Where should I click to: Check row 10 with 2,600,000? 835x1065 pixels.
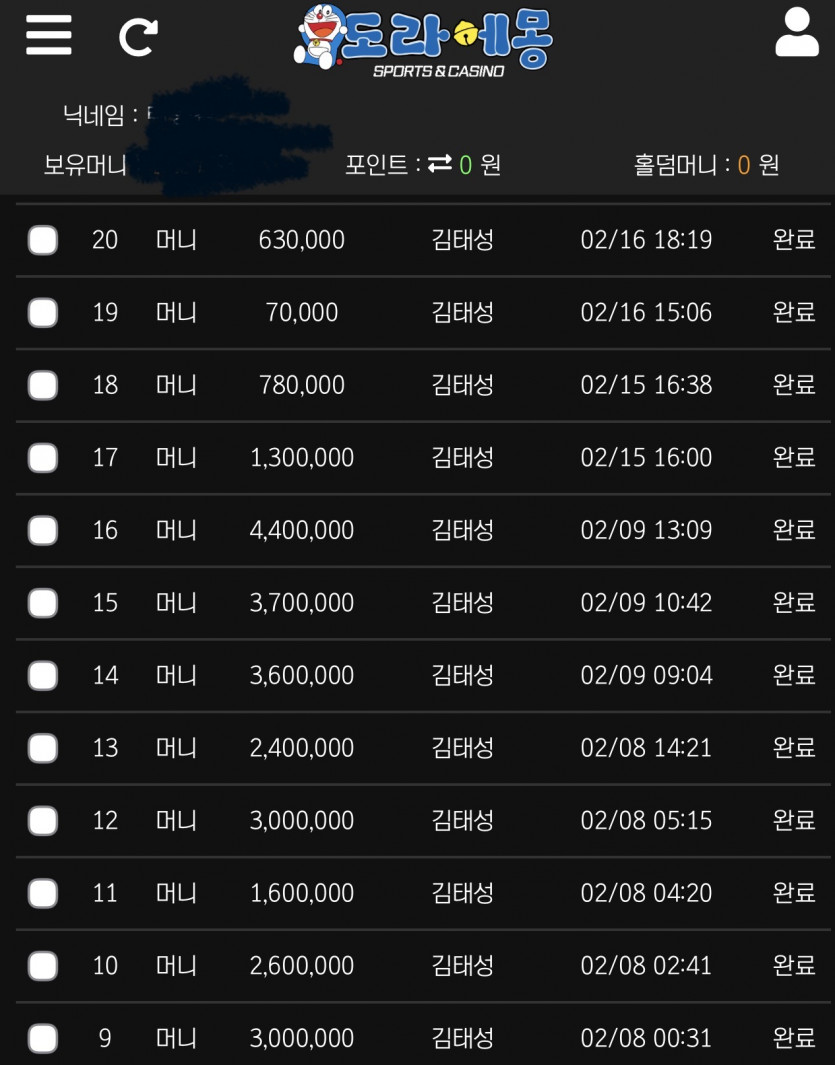[43, 966]
